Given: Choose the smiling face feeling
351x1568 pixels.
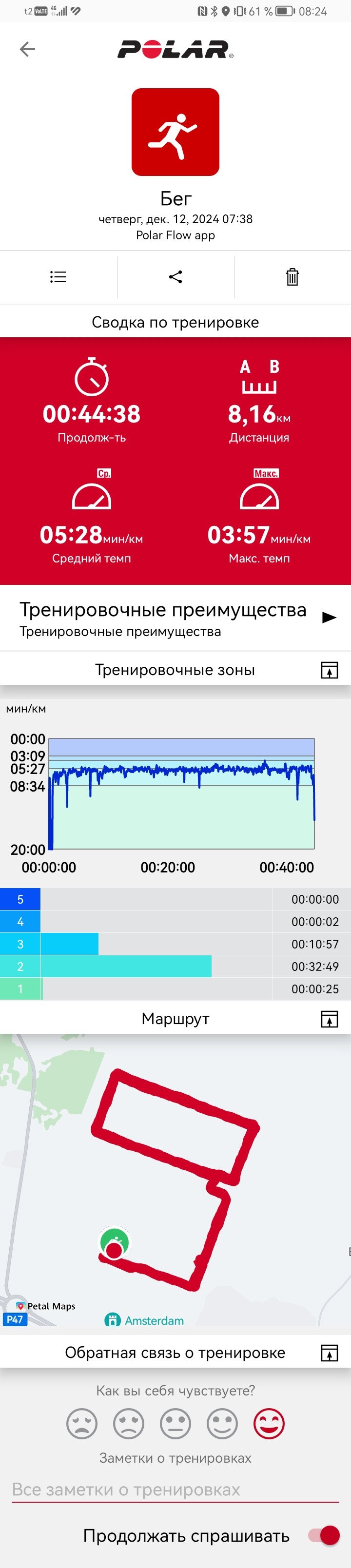Looking at the screenshot, I should pos(222,1424).
